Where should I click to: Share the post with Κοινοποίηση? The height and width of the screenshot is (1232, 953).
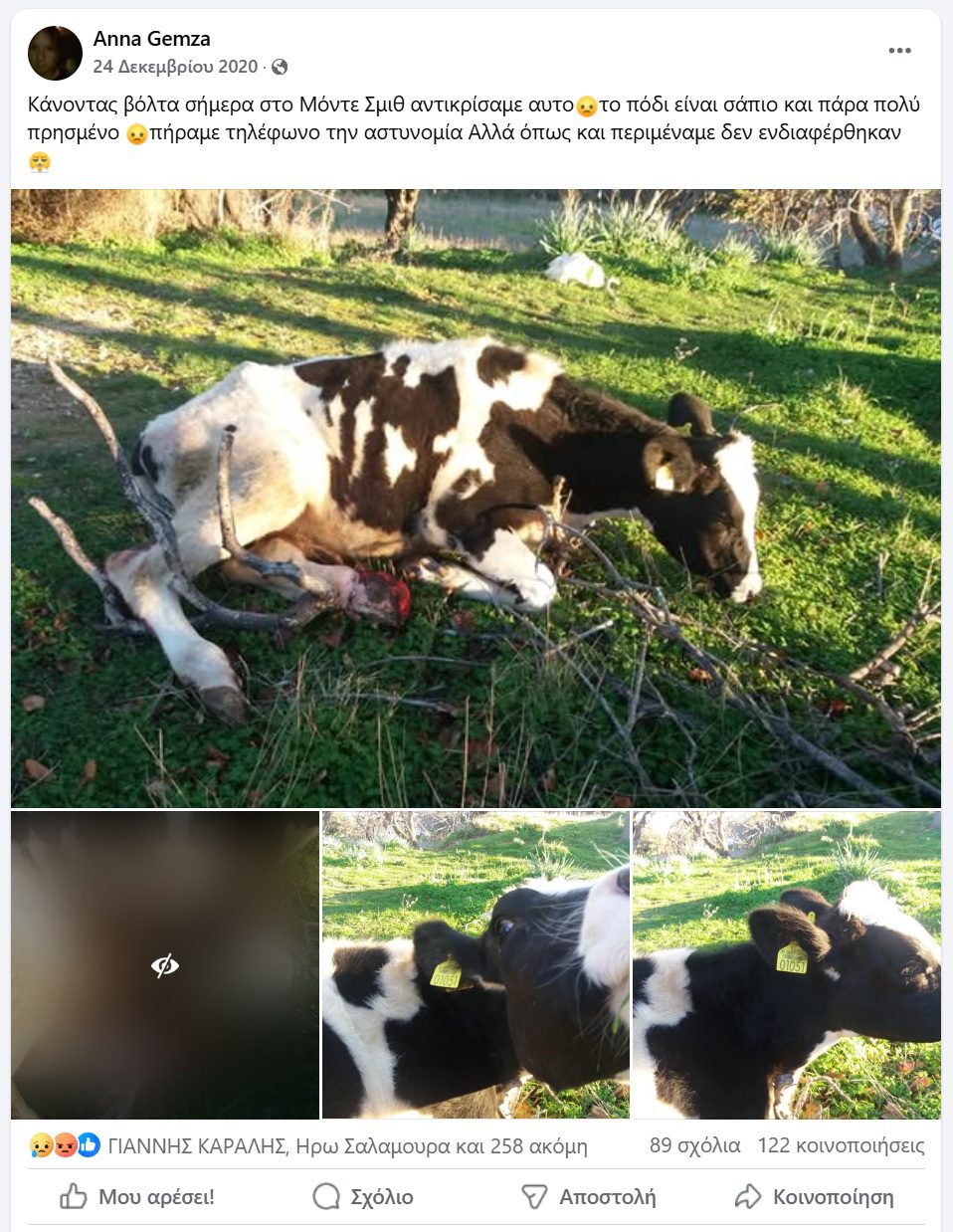[x=814, y=1196]
